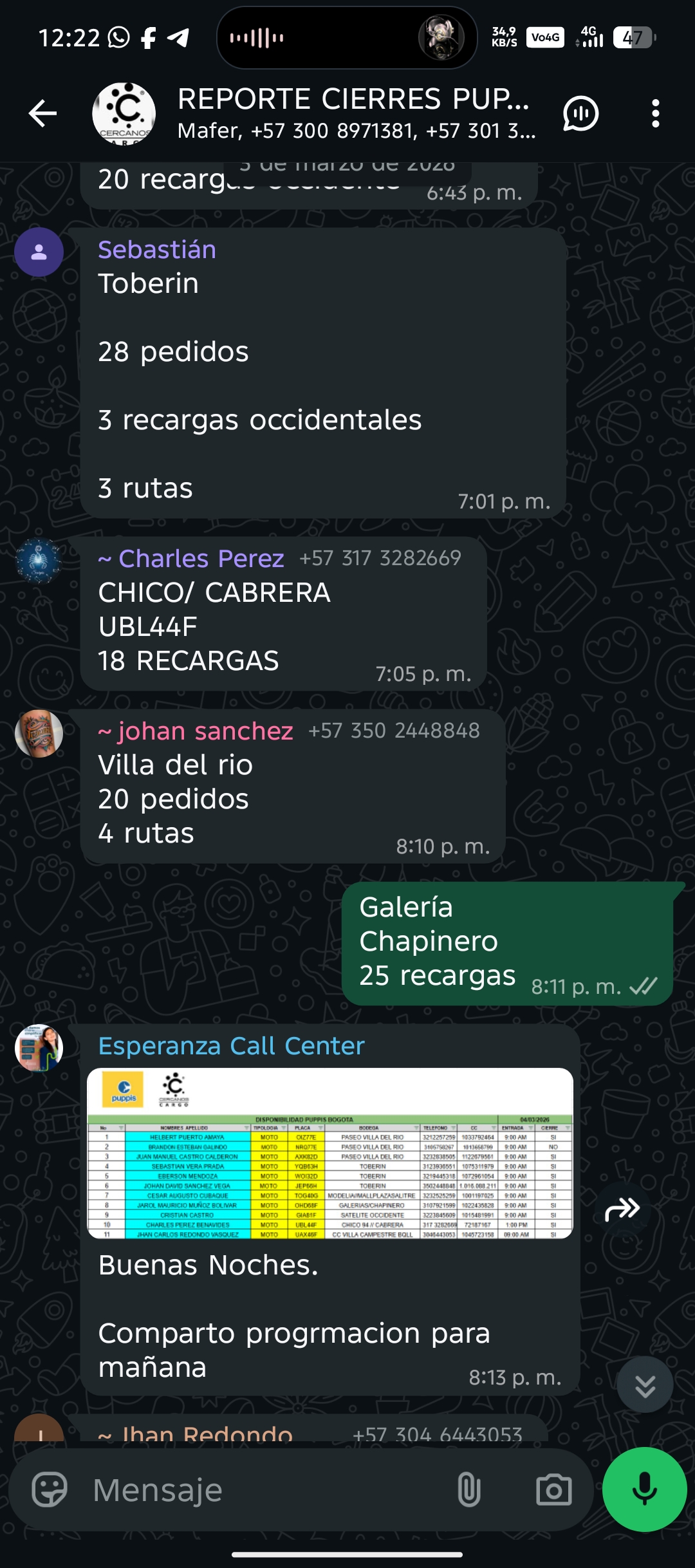
Task: Open the paperclip attachment menu
Action: 468,1489
